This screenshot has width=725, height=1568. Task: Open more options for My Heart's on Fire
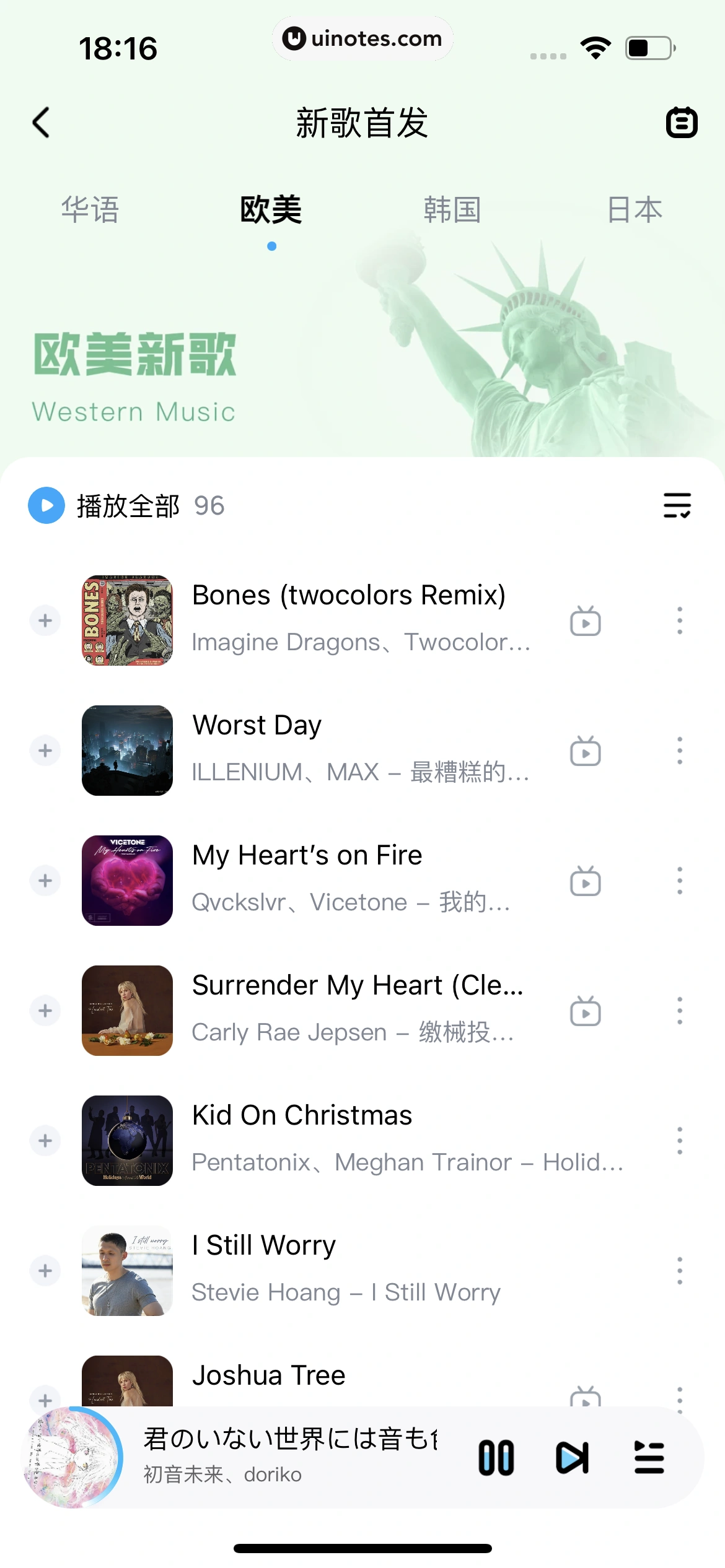(680, 881)
